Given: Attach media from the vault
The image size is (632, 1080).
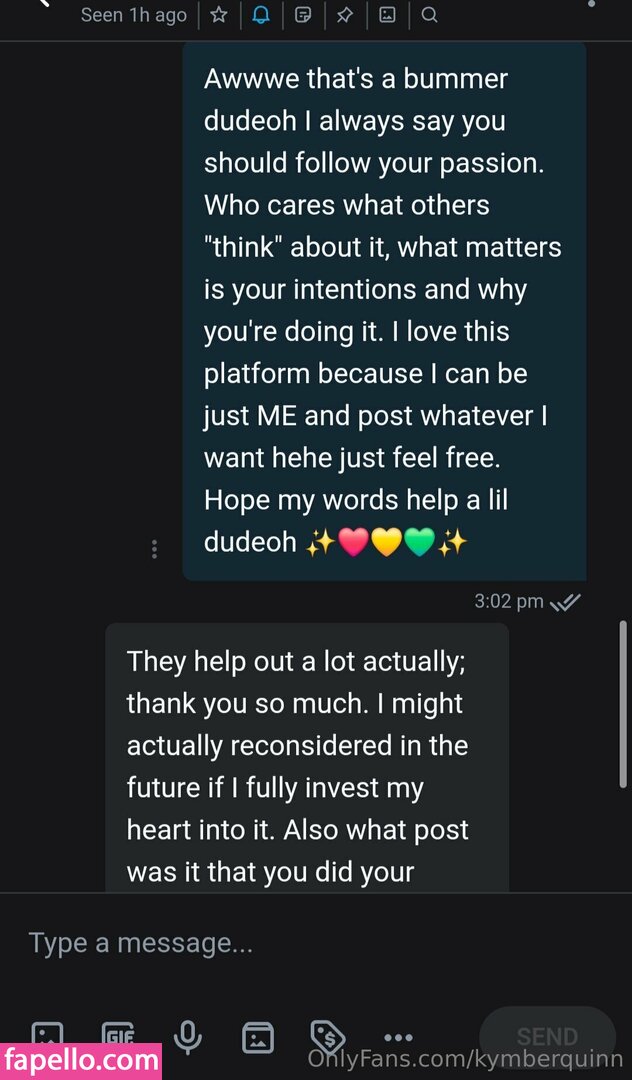Looking at the screenshot, I should [x=257, y=1037].
